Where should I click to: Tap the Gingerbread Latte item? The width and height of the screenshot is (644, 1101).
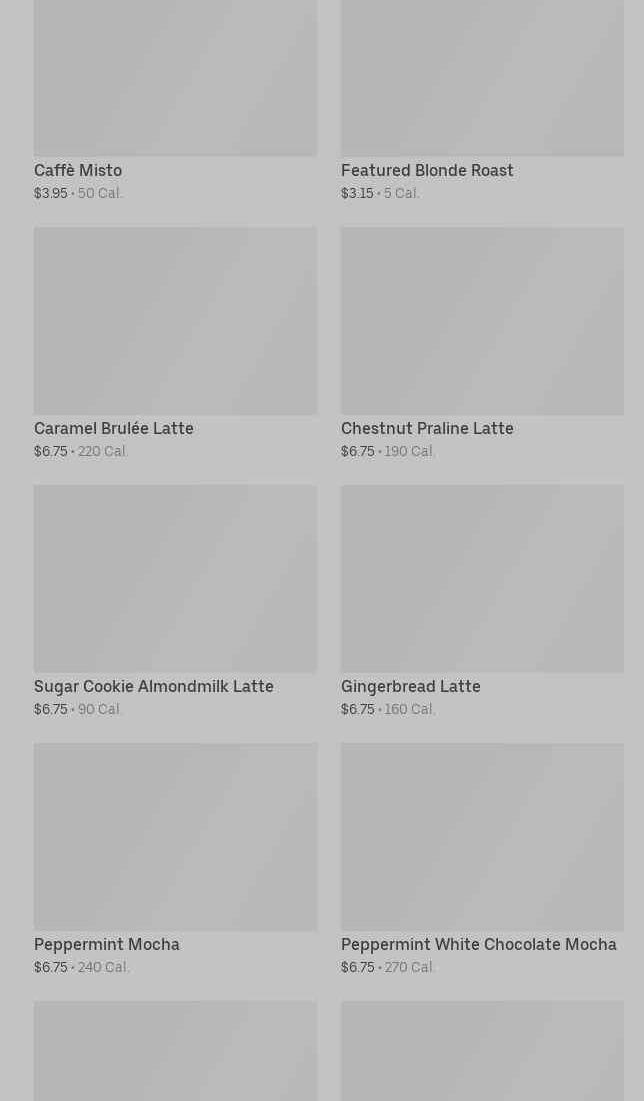482,602
